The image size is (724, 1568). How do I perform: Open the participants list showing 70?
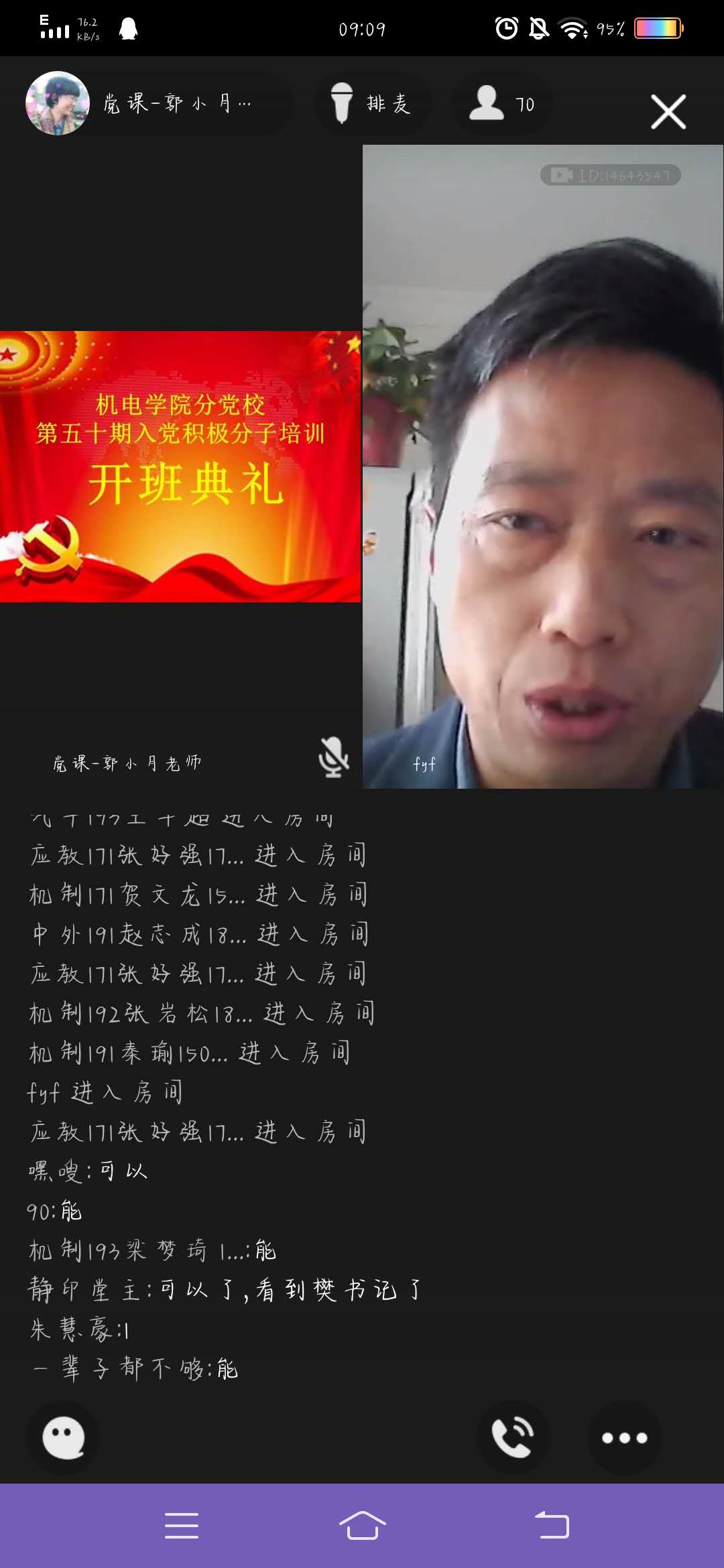point(503,104)
